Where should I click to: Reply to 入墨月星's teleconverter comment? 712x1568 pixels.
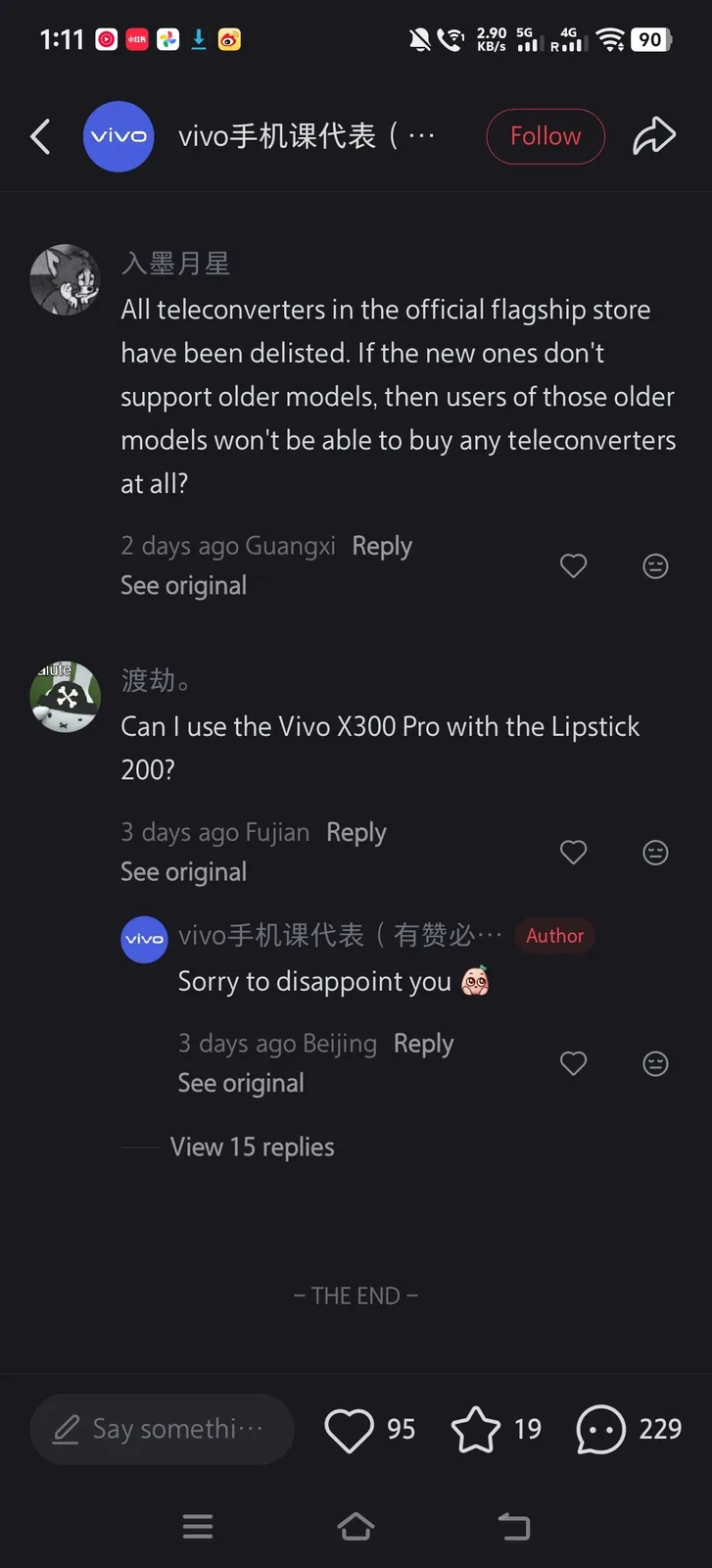tap(382, 546)
